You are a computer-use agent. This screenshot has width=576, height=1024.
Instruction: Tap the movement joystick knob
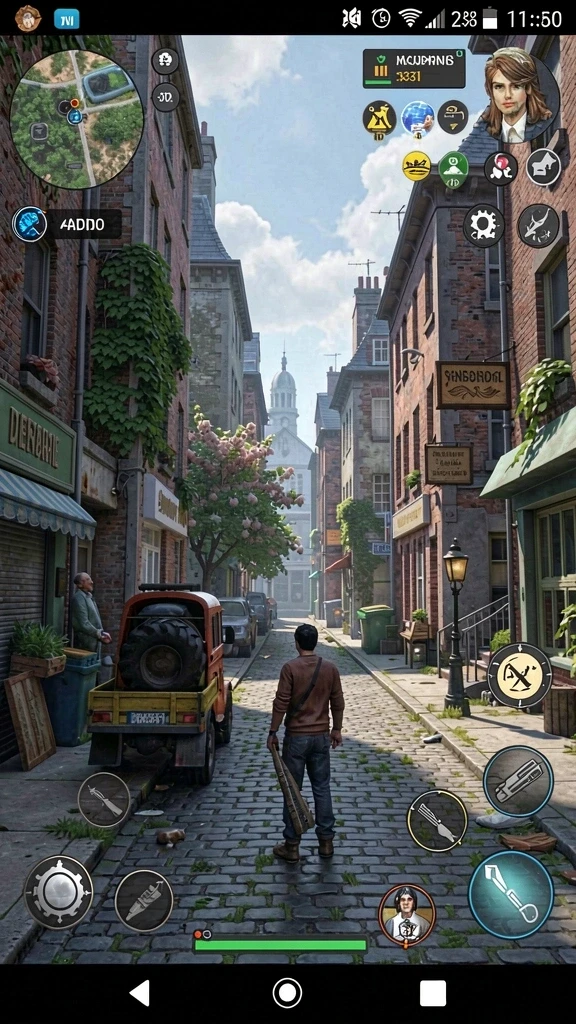(x=59, y=891)
